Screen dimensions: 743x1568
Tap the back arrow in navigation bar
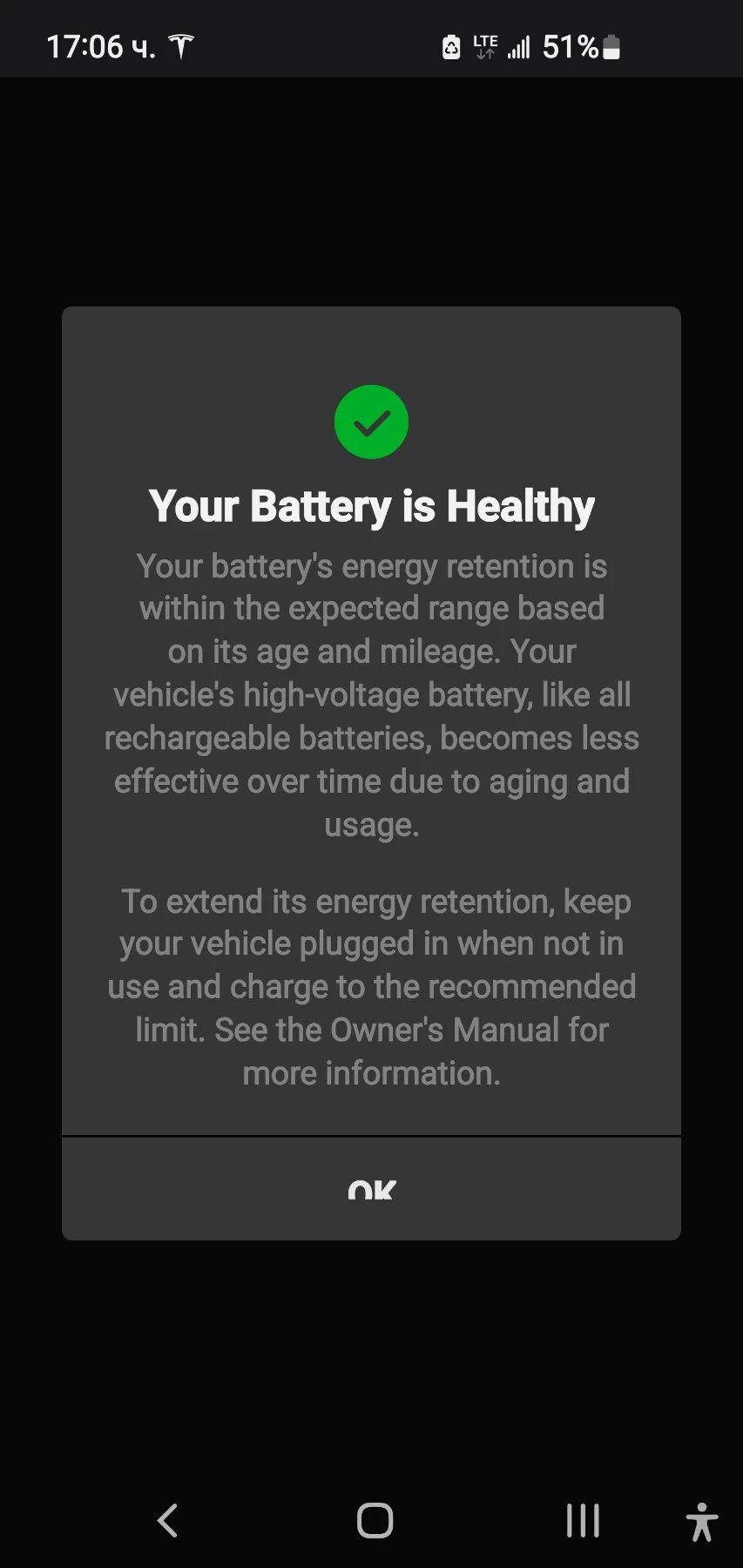click(x=167, y=1521)
